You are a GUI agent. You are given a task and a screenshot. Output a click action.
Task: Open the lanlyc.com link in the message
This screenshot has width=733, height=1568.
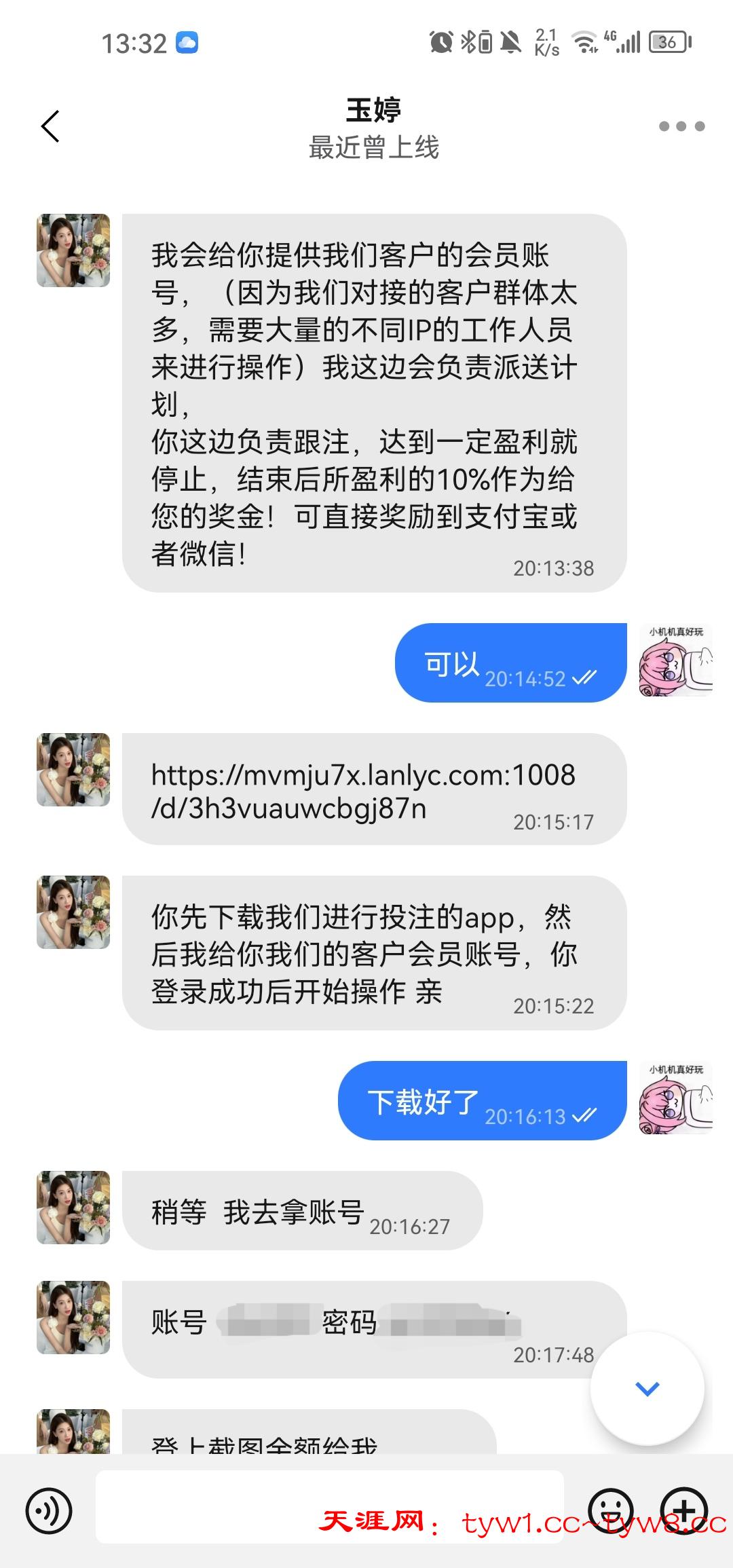coord(362,791)
